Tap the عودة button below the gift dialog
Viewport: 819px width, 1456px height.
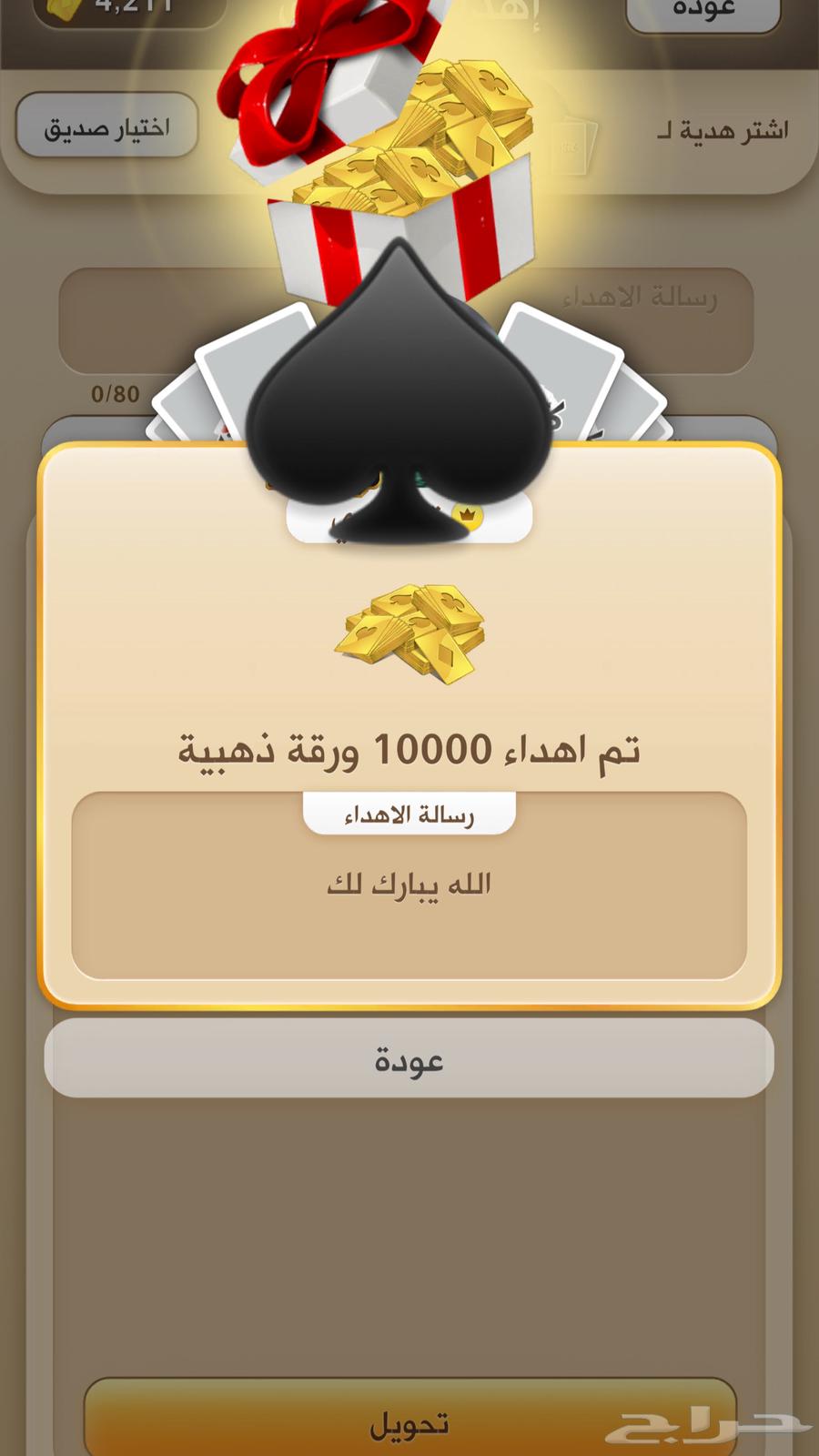[409, 1059]
